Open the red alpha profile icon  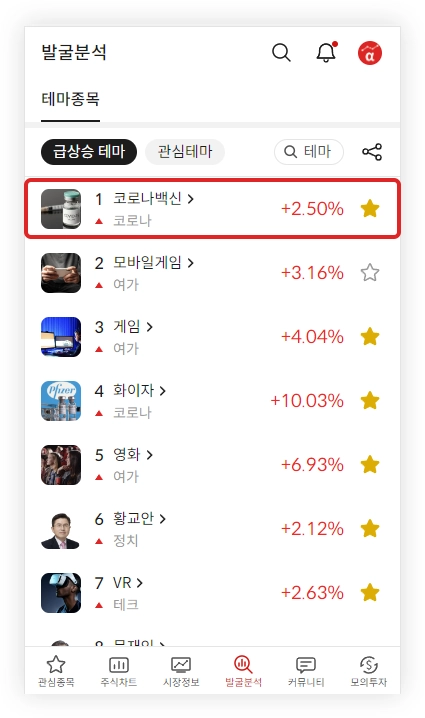370,53
